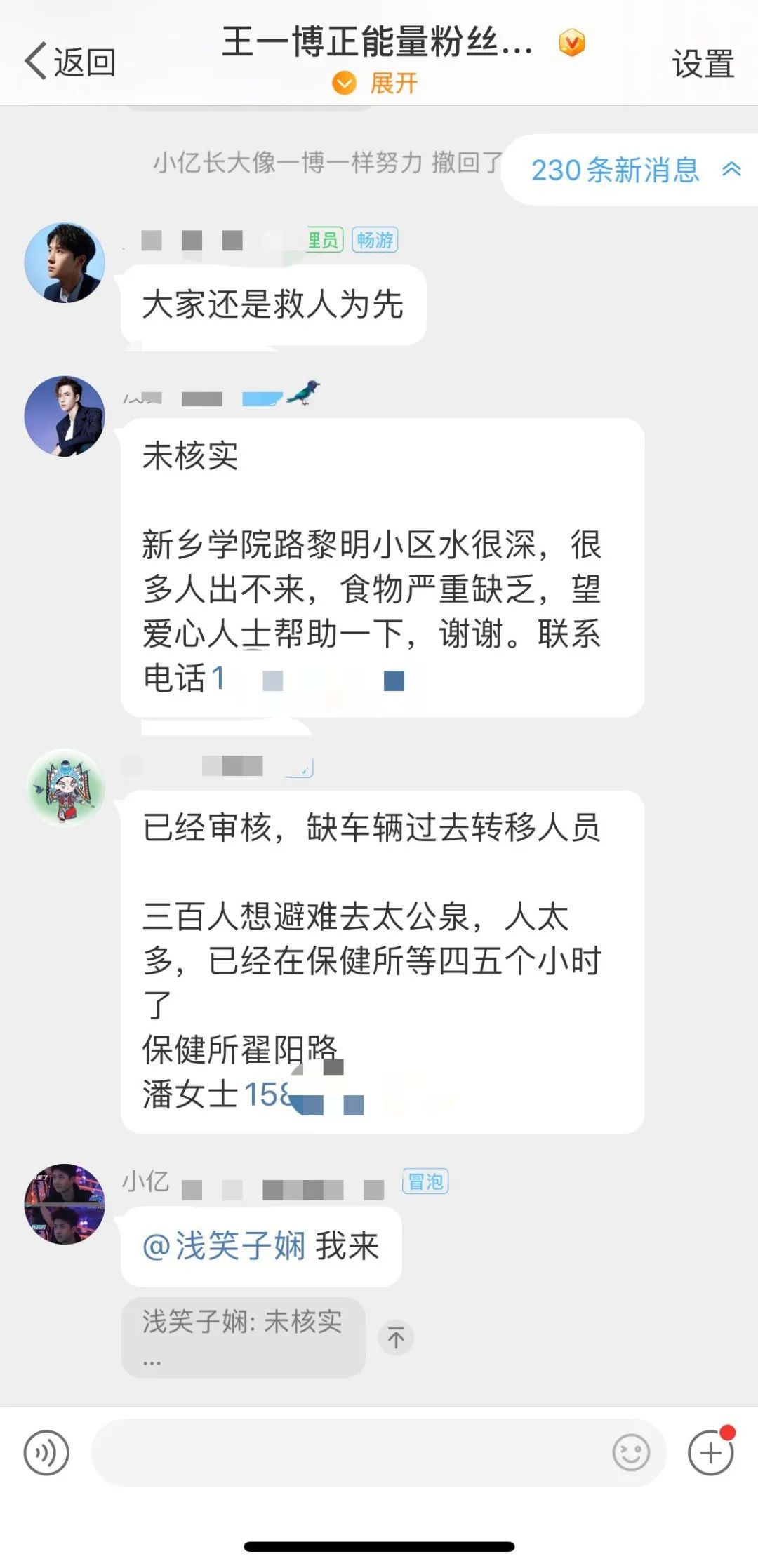Tap the 里员 badge label

[x=322, y=239]
